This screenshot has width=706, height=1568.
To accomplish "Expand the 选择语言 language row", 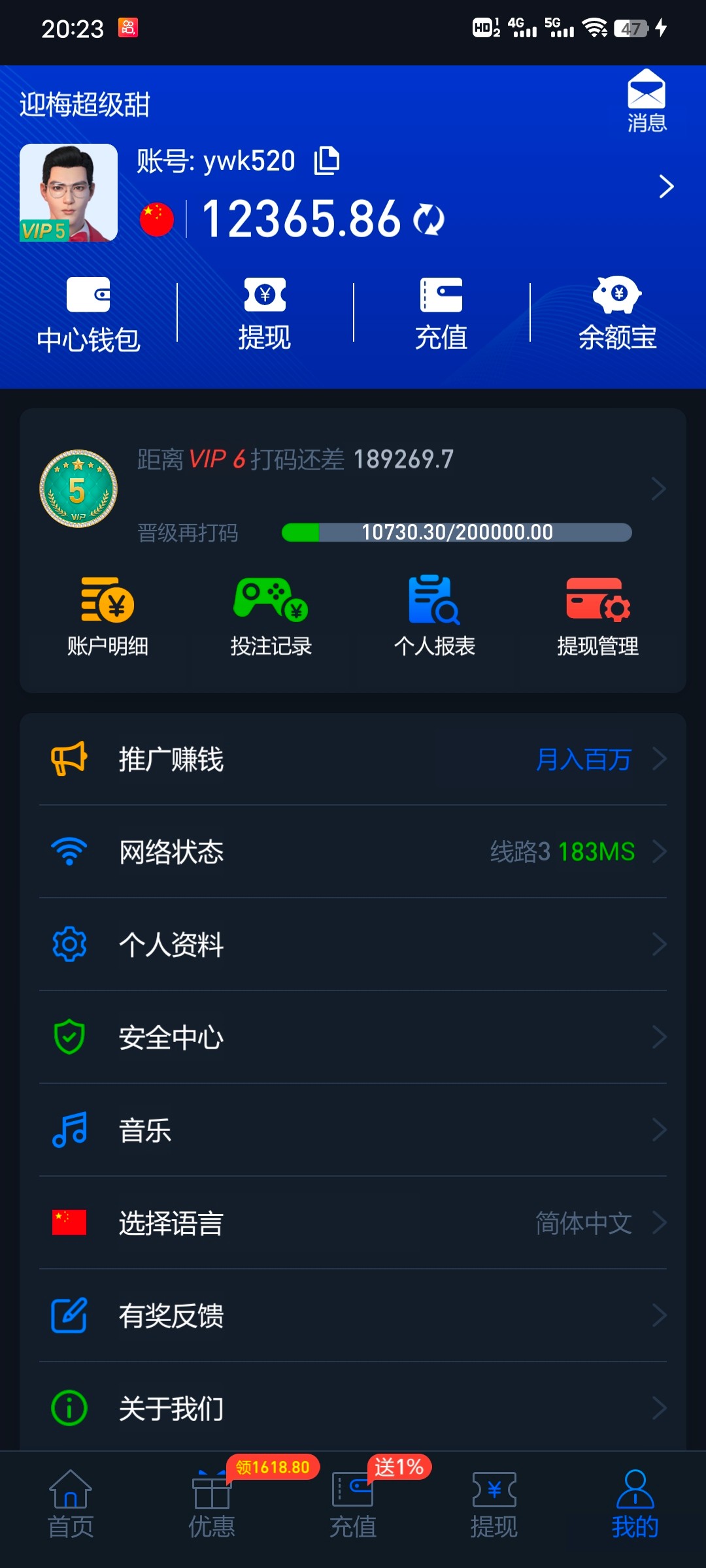I will (x=660, y=1224).
